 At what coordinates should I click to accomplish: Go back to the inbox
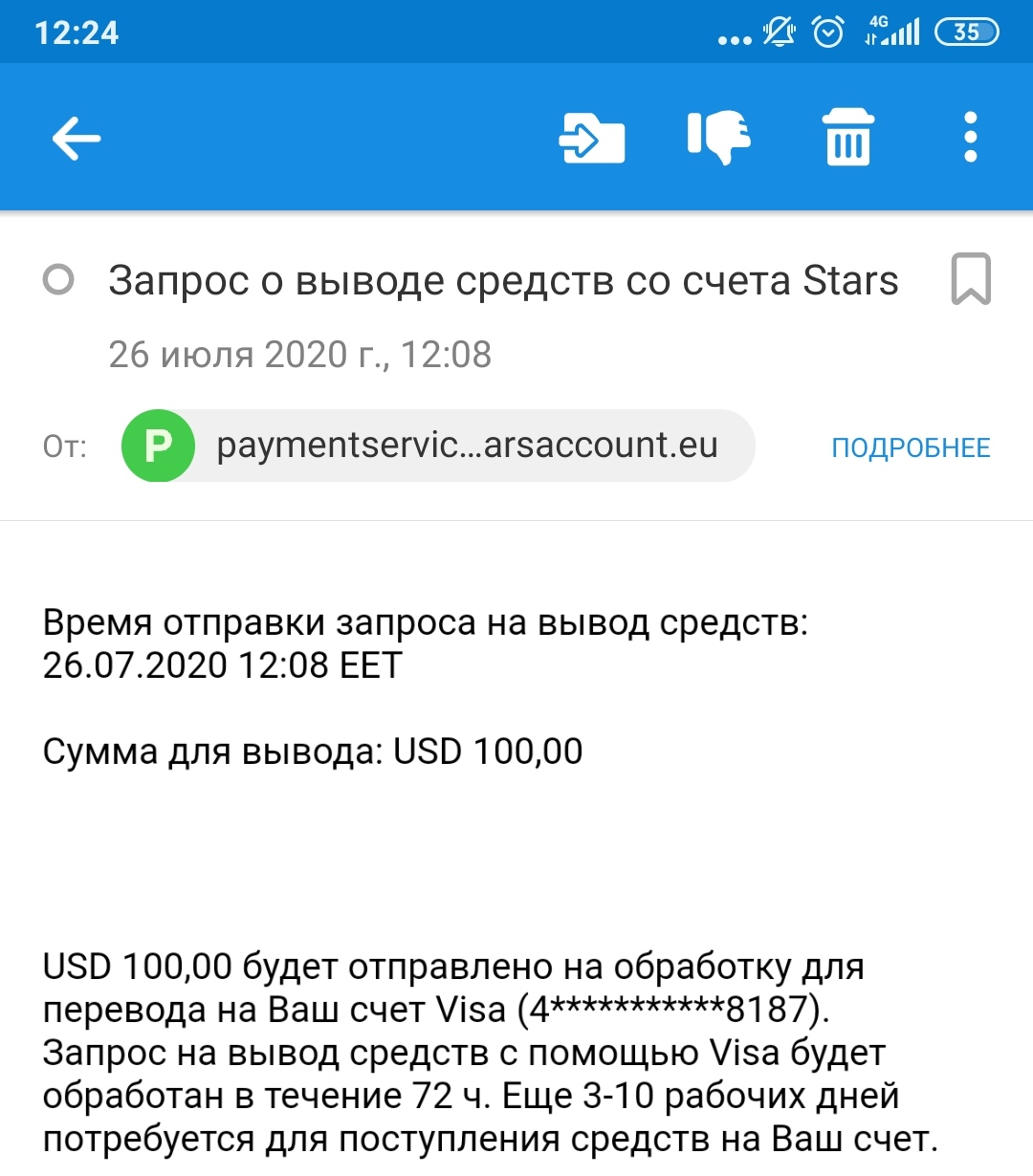point(77,139)
